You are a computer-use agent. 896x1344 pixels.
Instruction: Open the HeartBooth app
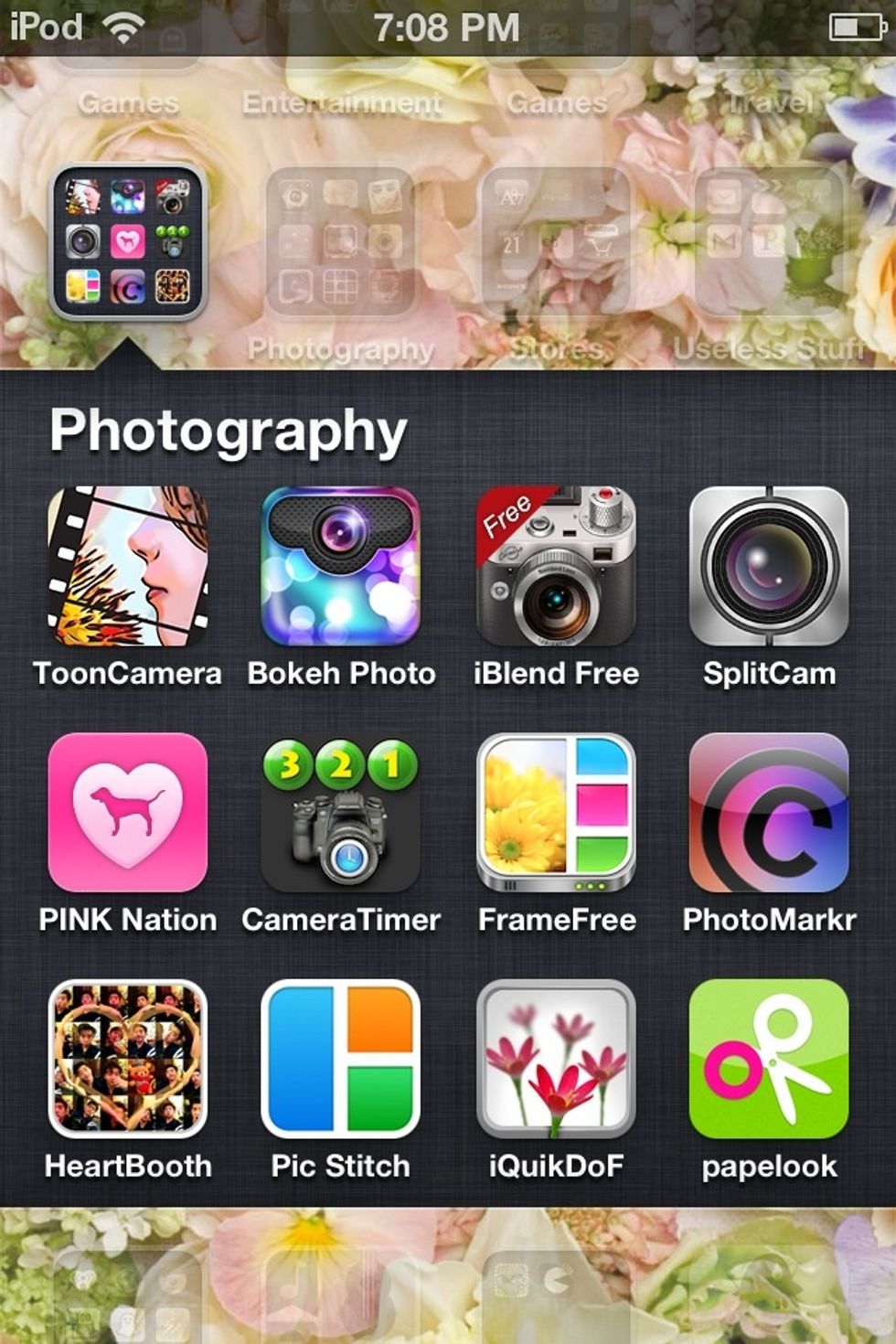tap(128, 1061)
